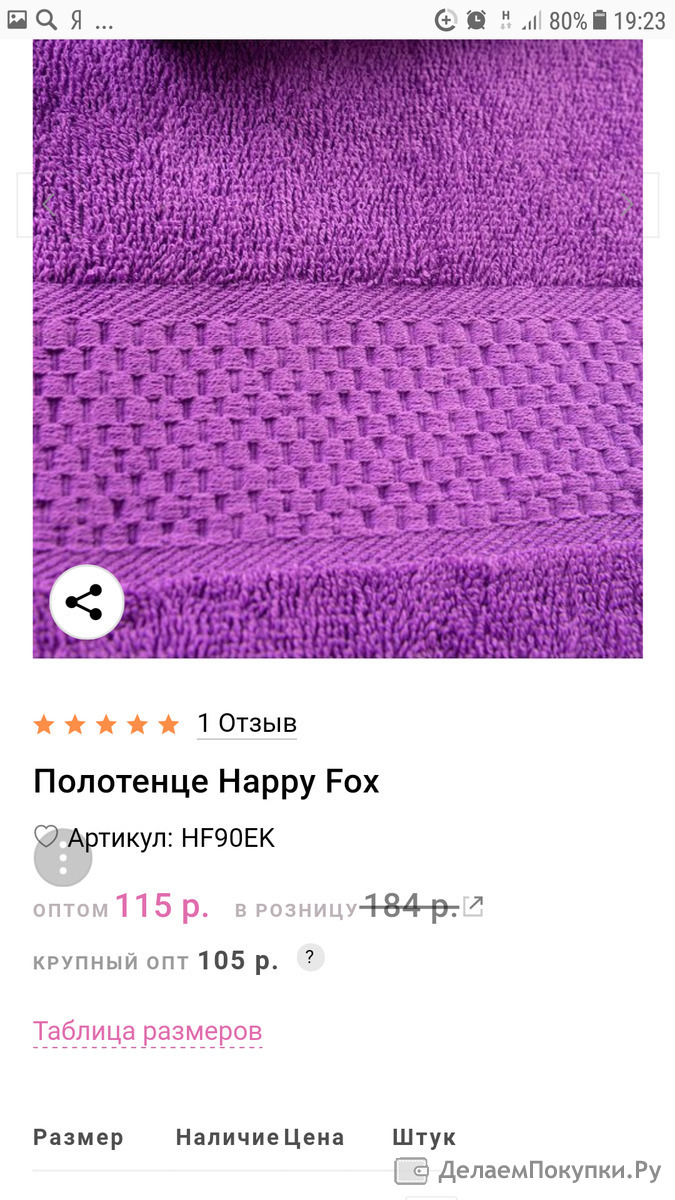The height and width of the screenshot is (1200, 675).
Task: Show help for крупный опт price
Action: tap(311, 957)
